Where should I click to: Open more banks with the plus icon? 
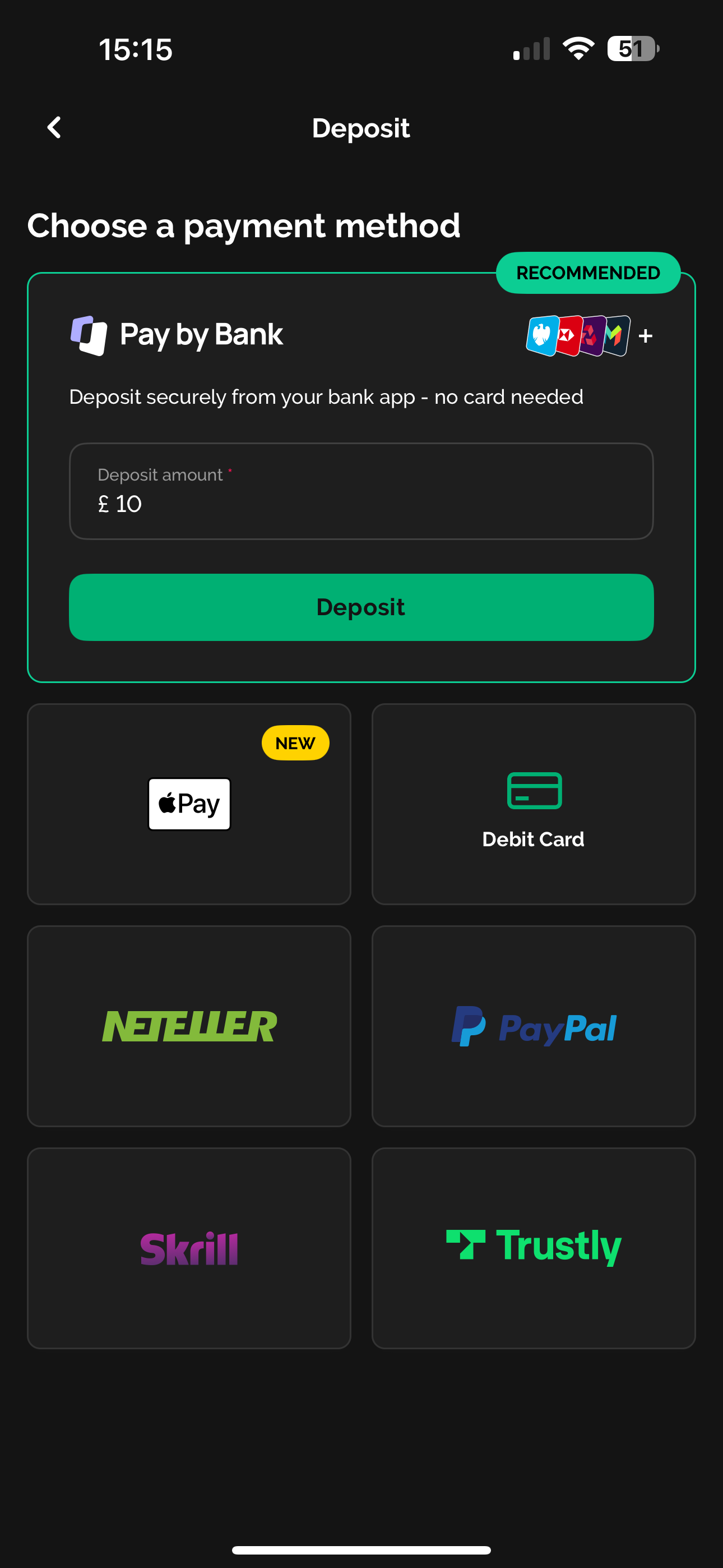[x=645, y=336]
